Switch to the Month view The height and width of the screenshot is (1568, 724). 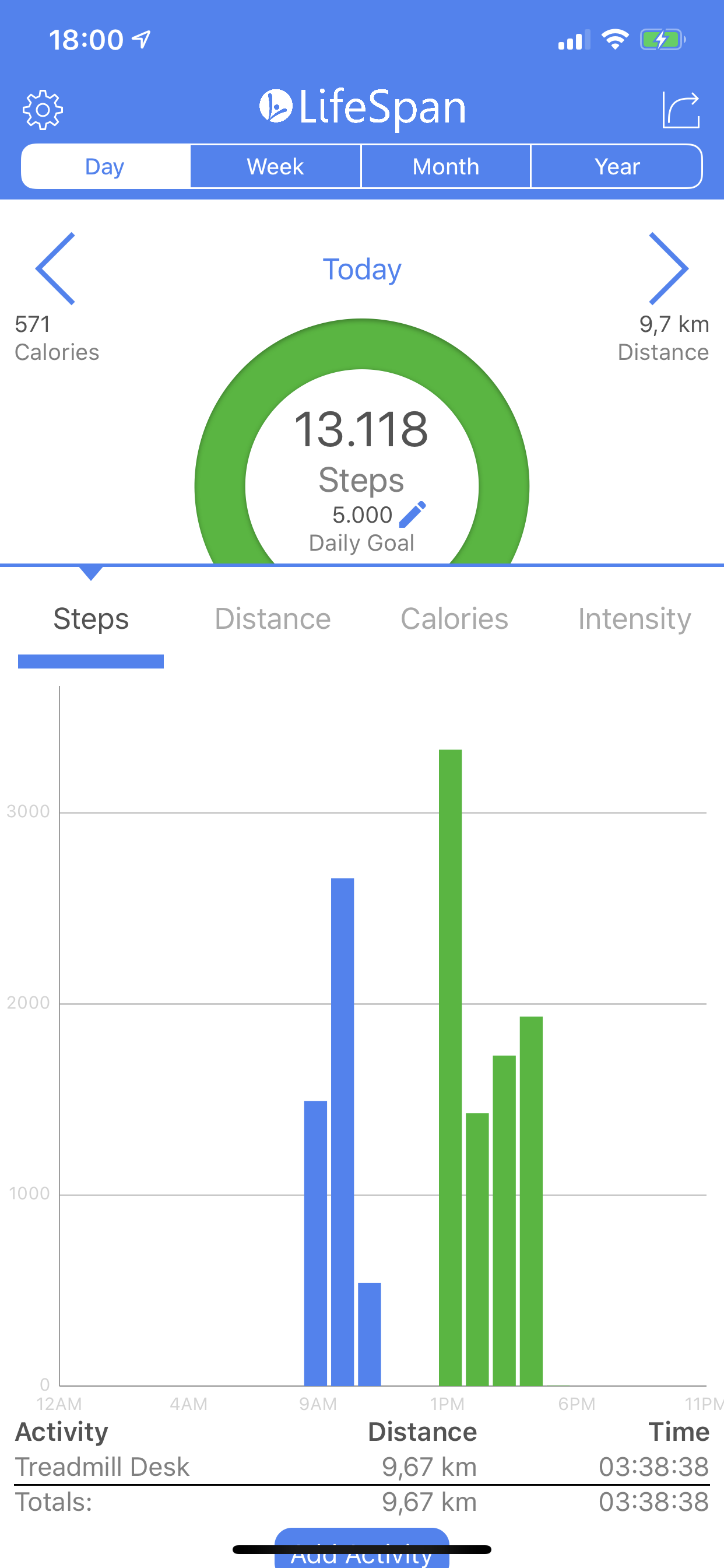[445, 166]
